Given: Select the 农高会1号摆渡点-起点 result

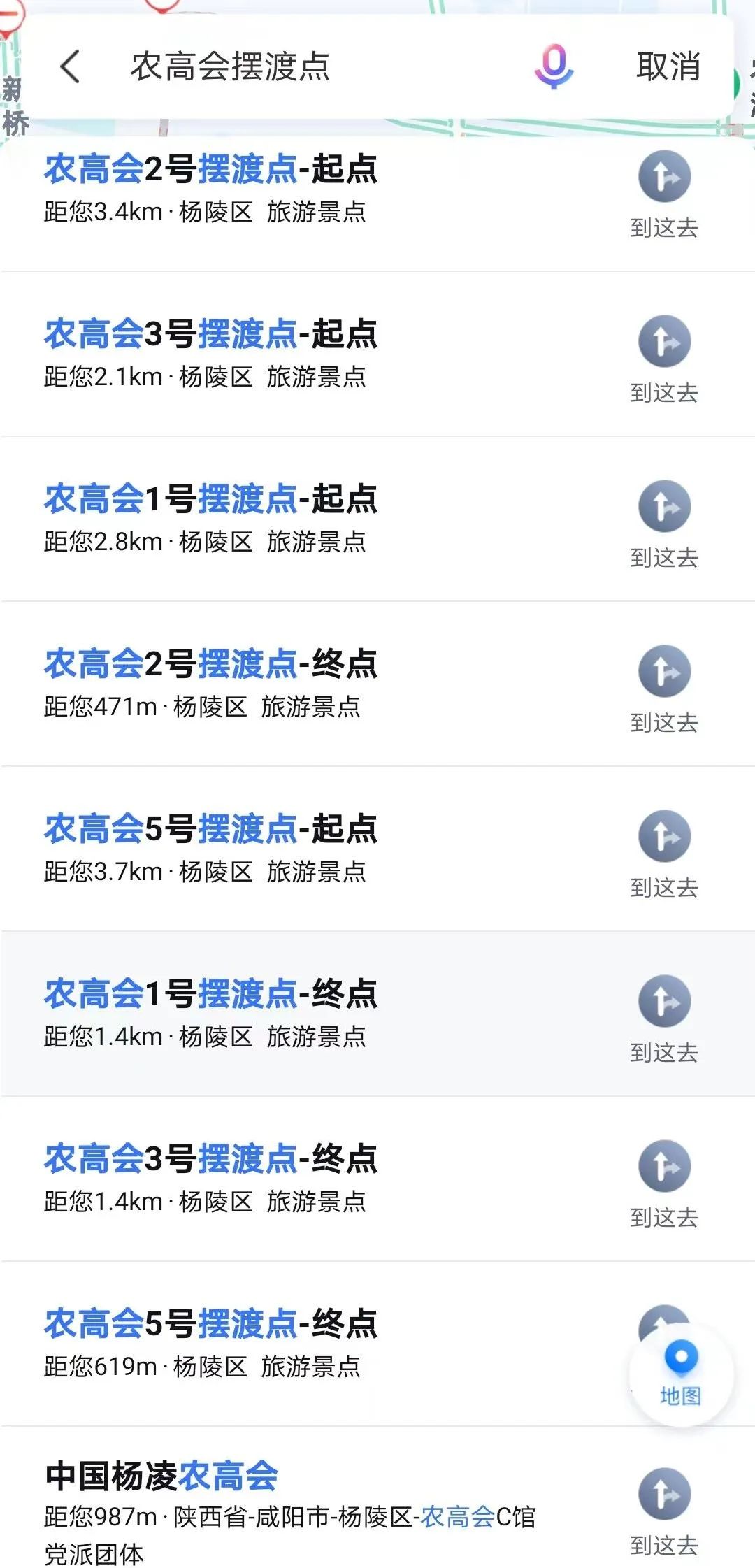Looking at the screenshot, I should (x=210, y=500).
